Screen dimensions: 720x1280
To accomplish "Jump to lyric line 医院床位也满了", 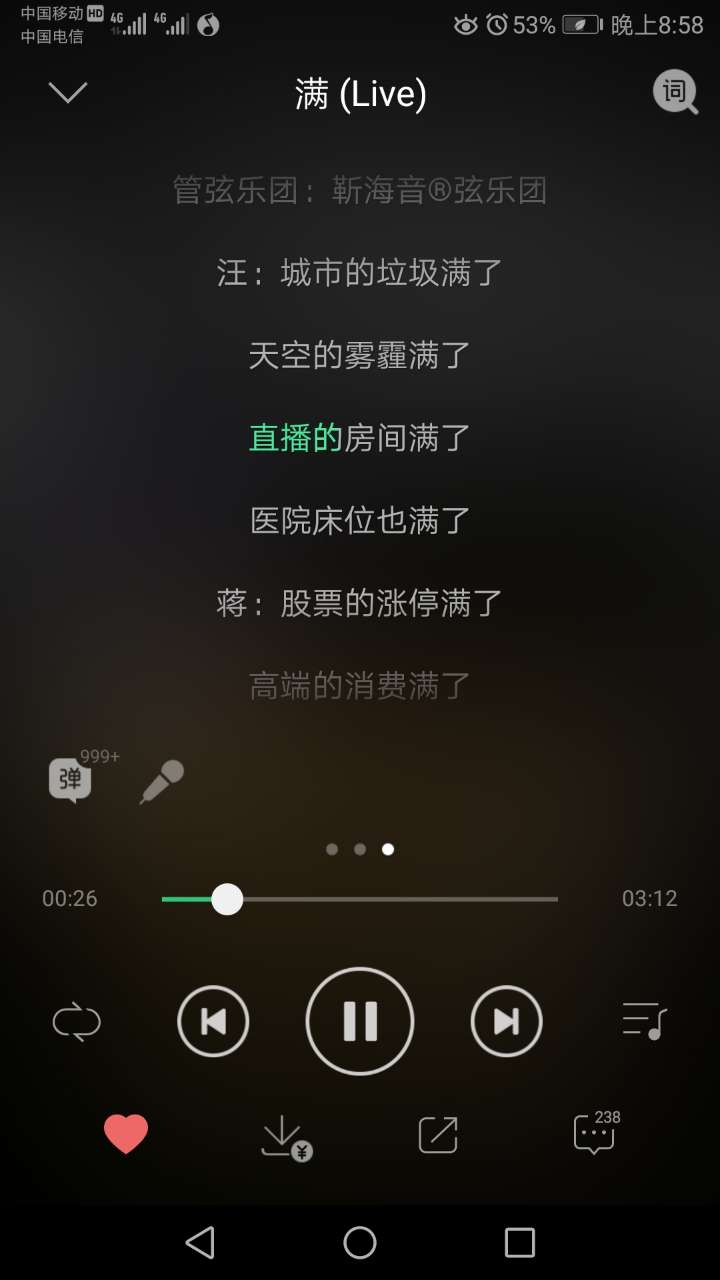I will point(360,520).
